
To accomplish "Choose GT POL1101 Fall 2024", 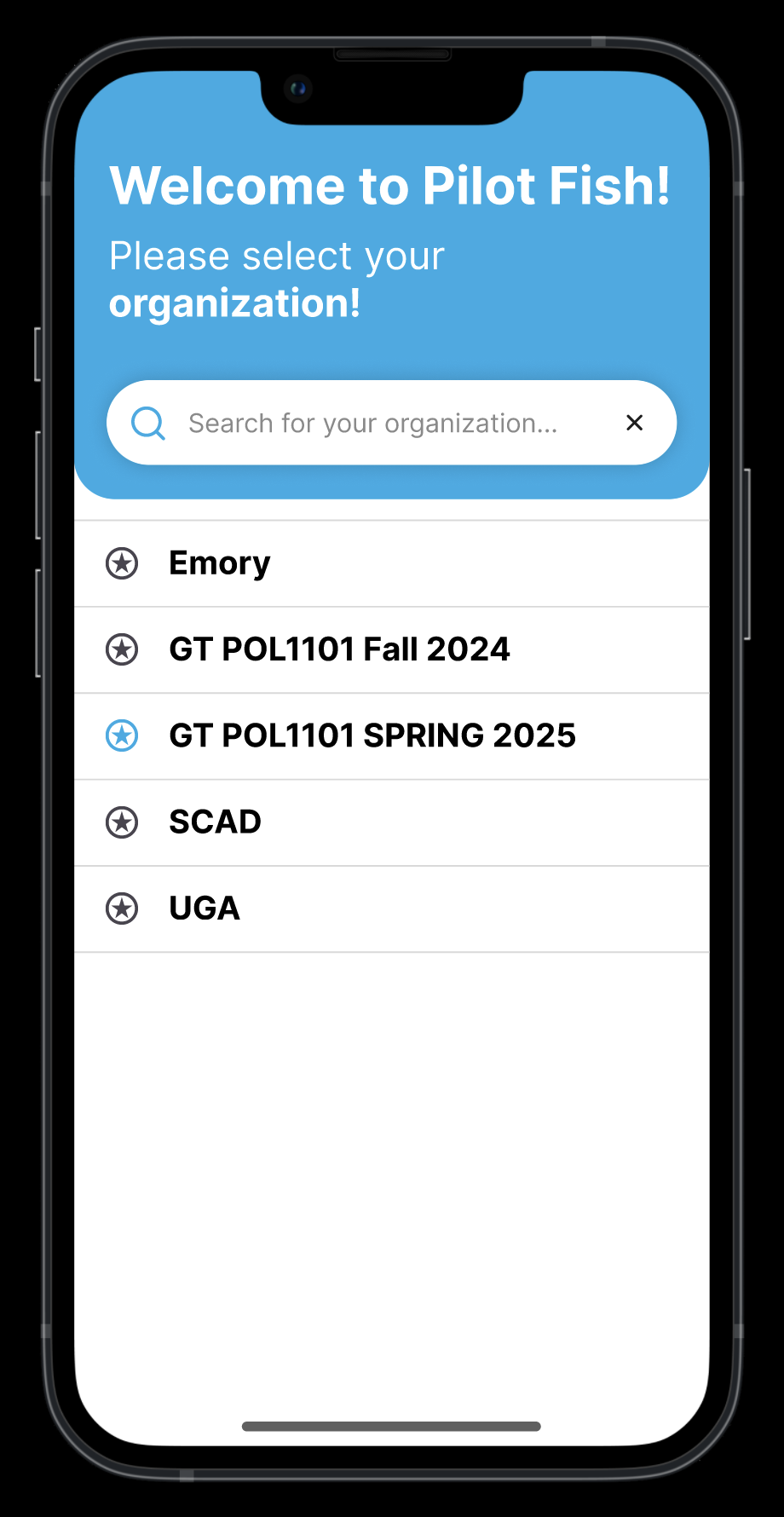I will coord(391,649).
